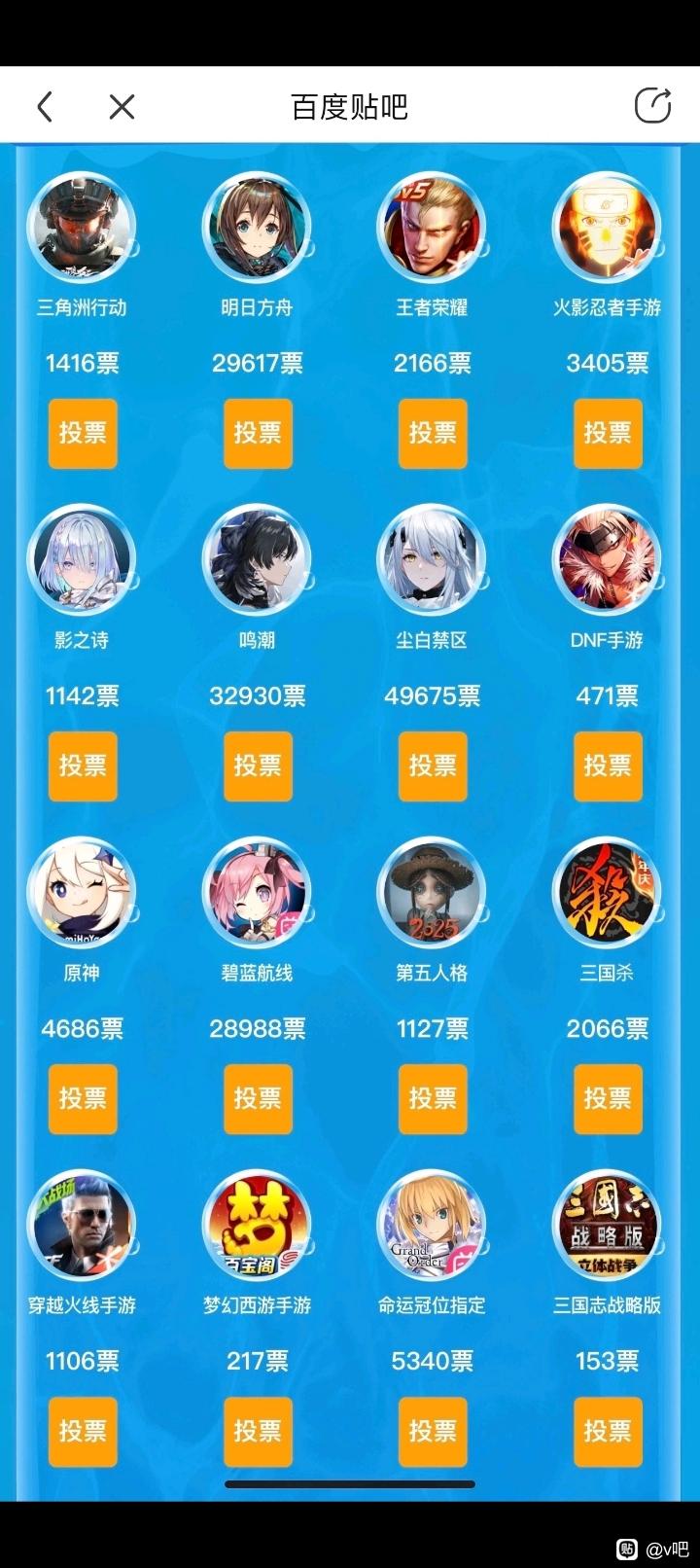
Task: Share this page via top-right icon
Action: 652,105
